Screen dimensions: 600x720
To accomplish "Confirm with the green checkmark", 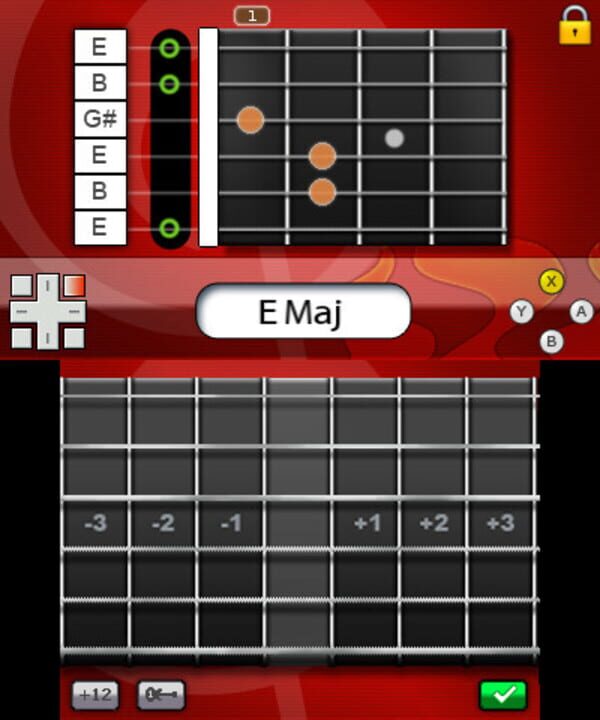I will [x=503, y=695].
